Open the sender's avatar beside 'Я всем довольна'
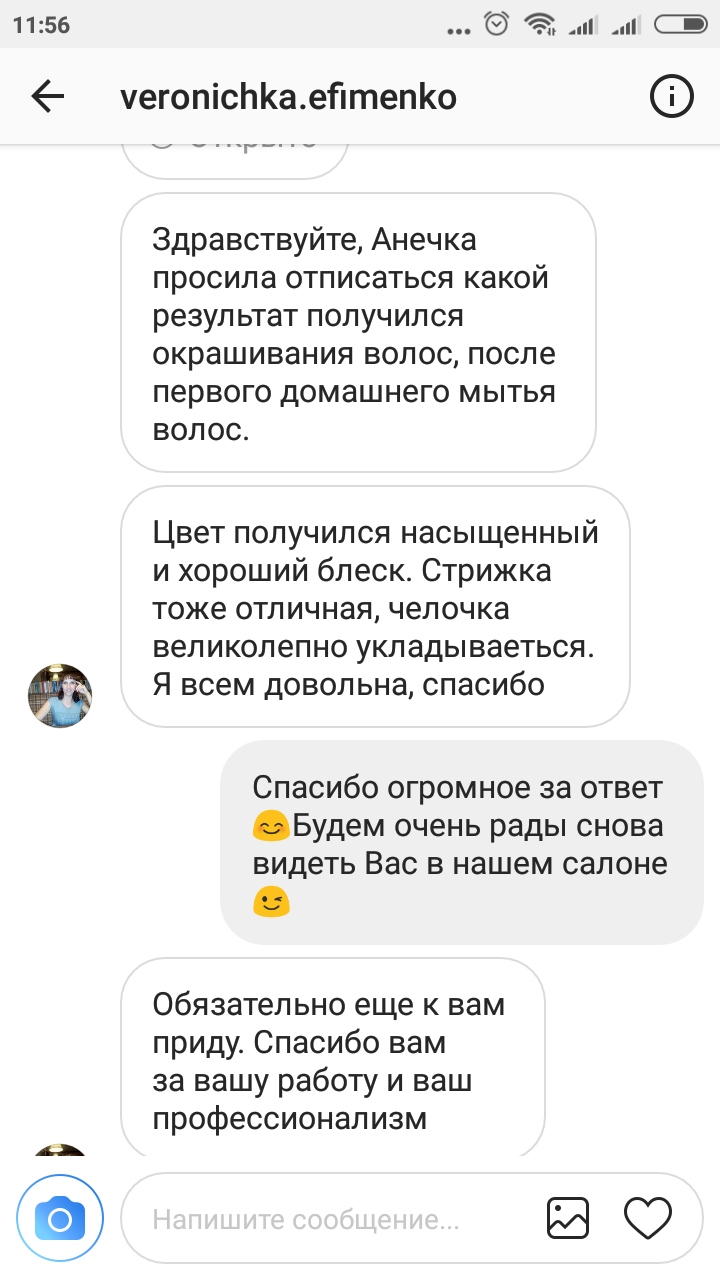 (x=60, y=696)
